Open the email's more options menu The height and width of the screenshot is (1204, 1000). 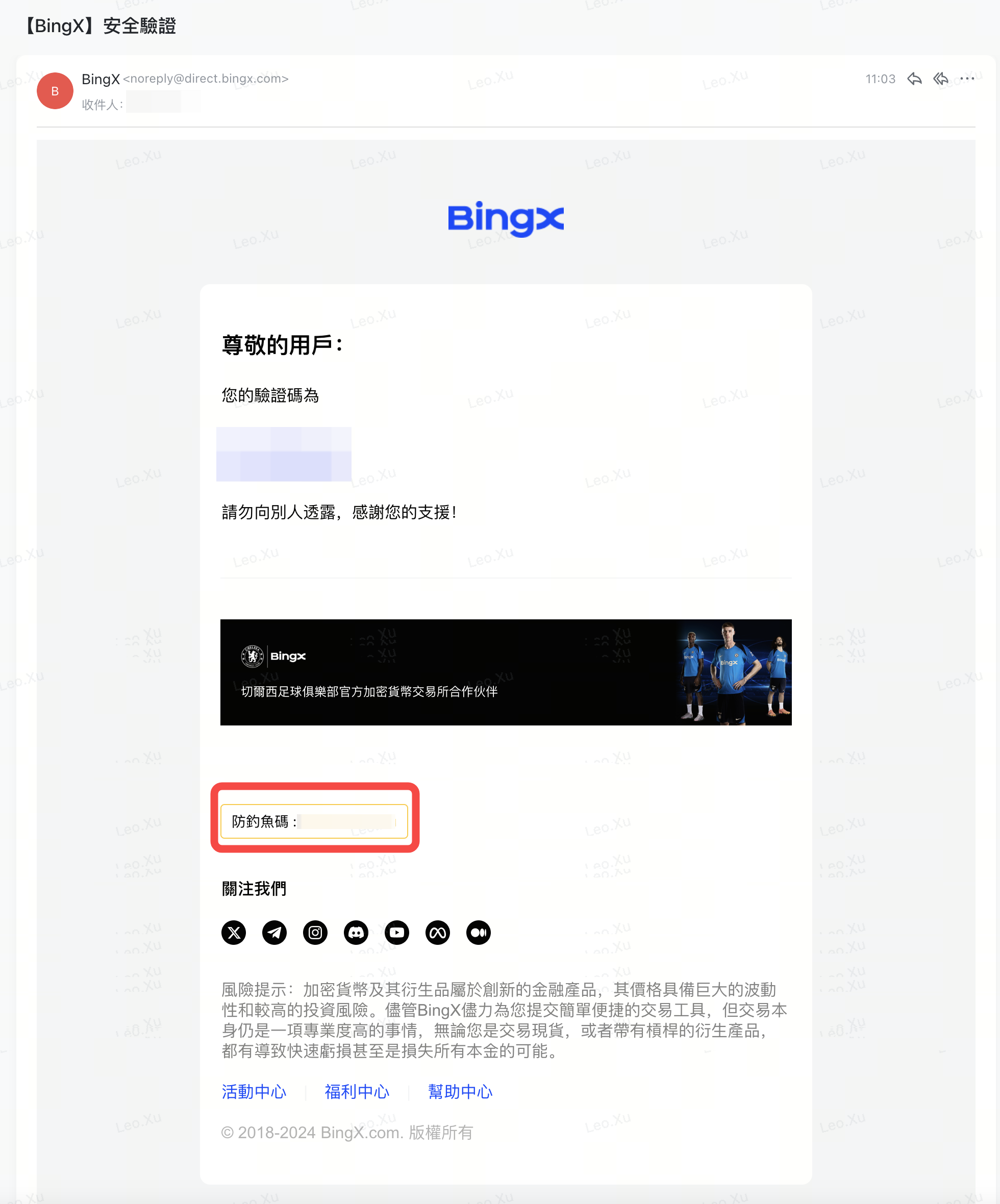pyautogui.click(x=967, y=79)
